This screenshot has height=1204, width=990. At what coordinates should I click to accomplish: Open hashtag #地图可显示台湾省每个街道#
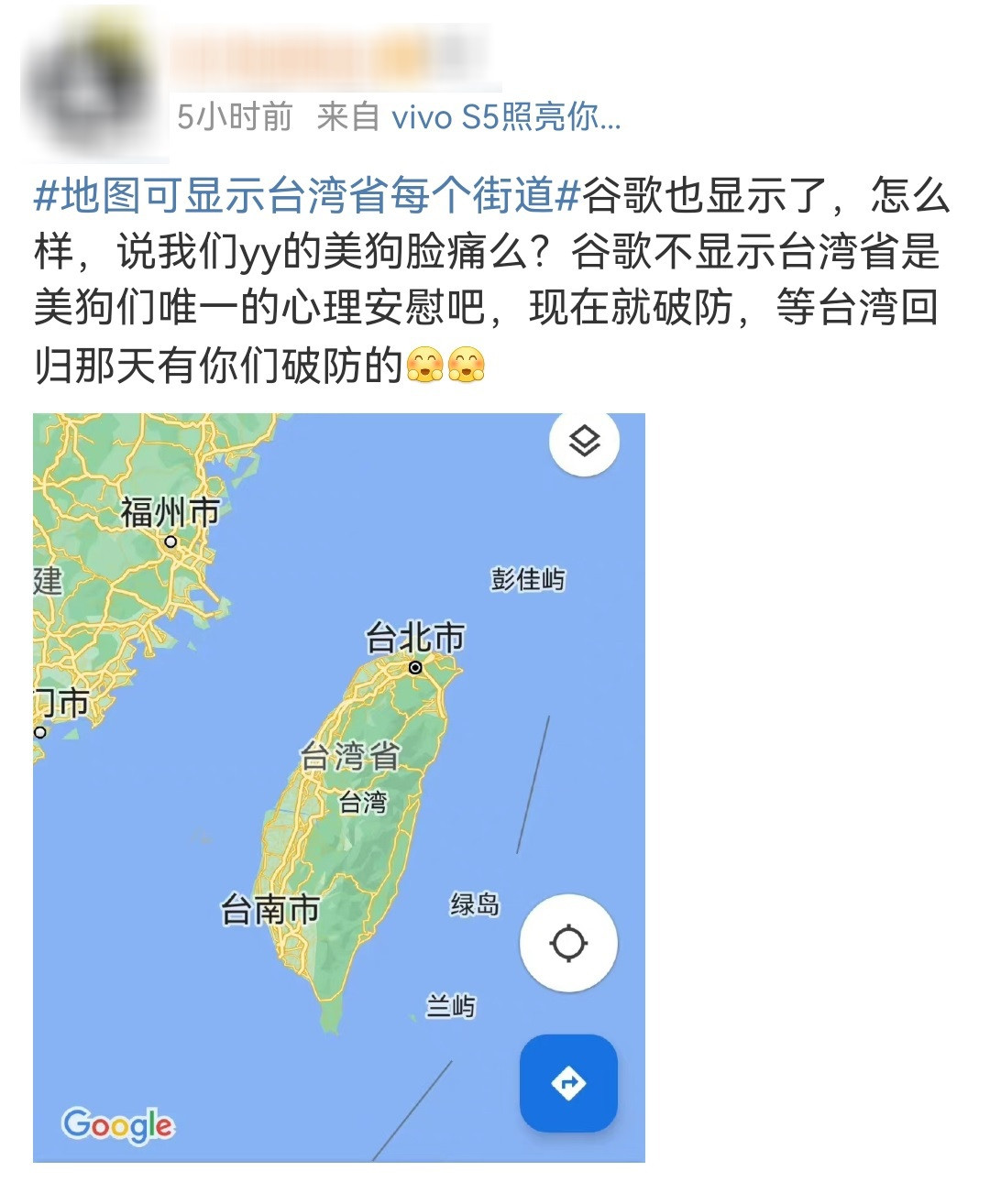pos(307,195)
